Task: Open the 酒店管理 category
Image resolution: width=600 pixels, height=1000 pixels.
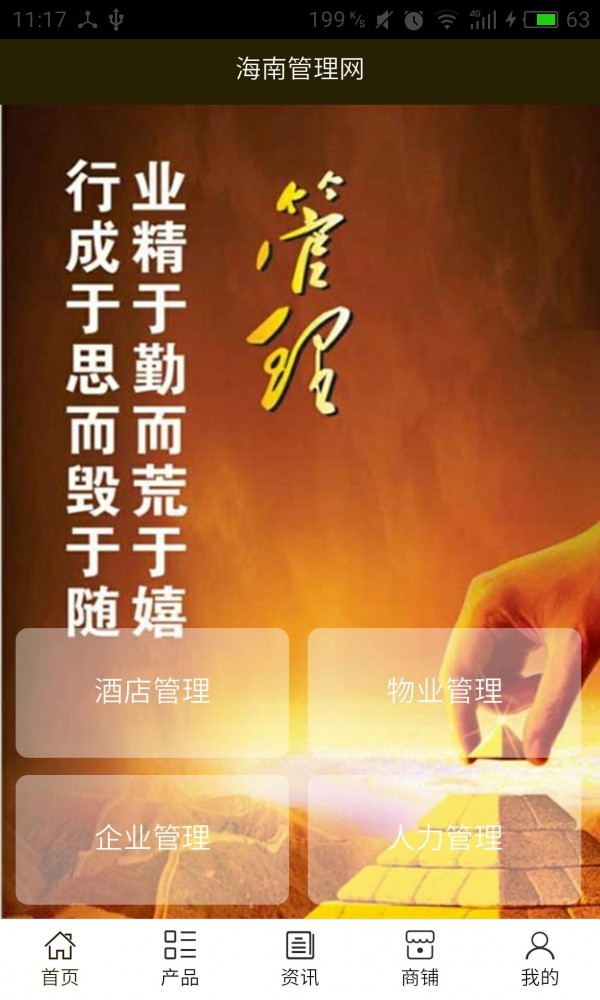Action: click(x=152, y=692)
